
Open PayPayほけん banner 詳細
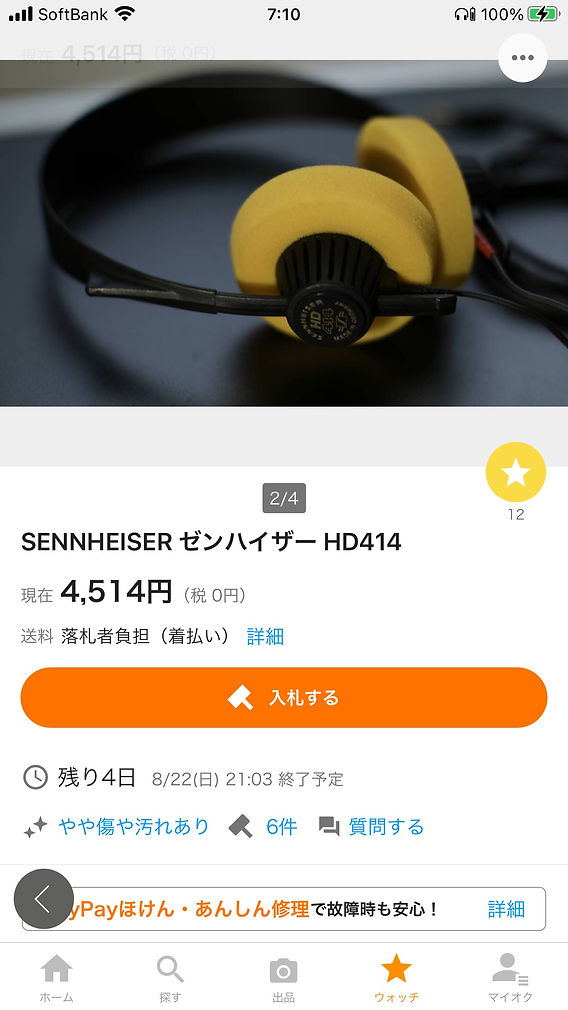click(x=506, y=909)
